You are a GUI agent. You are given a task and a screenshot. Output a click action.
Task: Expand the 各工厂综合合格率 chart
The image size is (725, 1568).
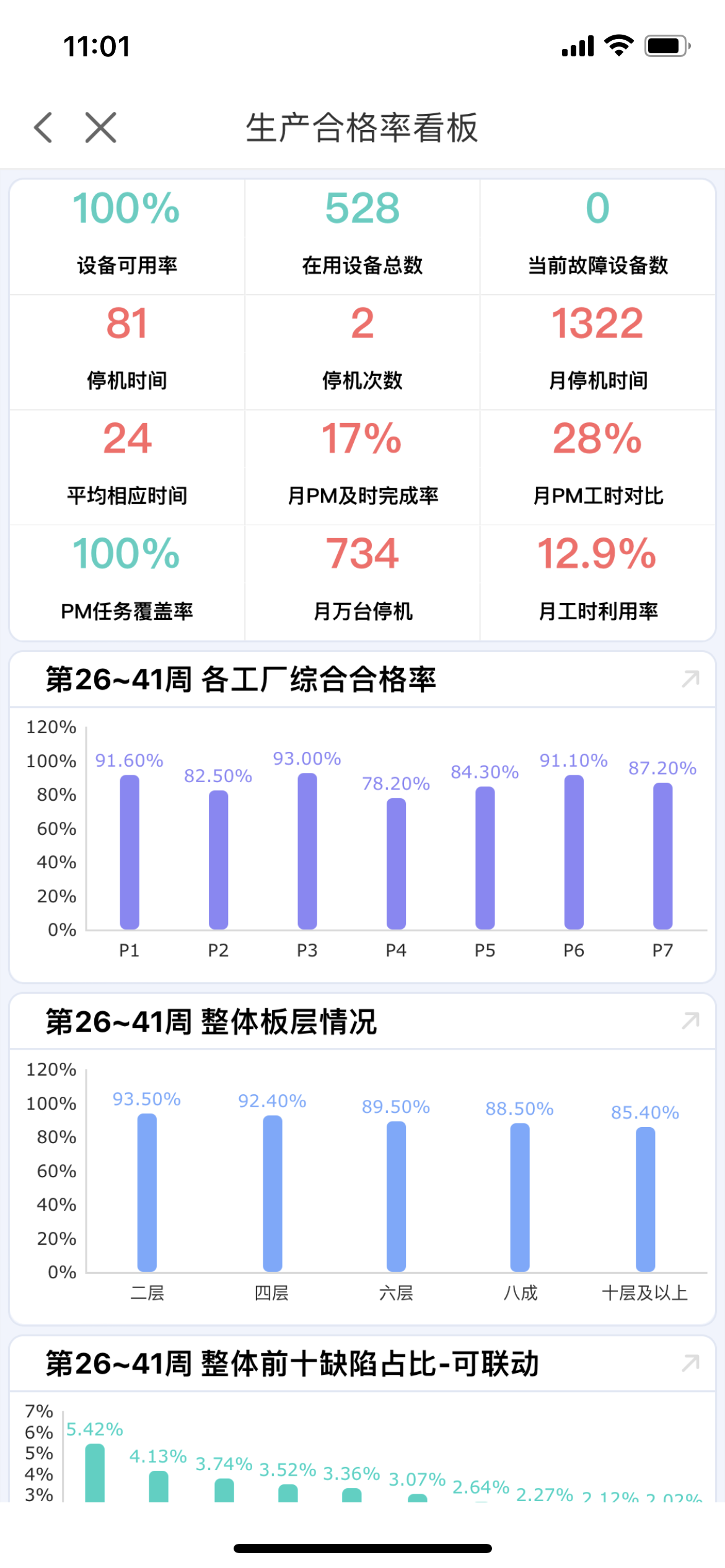pyautogui.click(x=690, y=679)
